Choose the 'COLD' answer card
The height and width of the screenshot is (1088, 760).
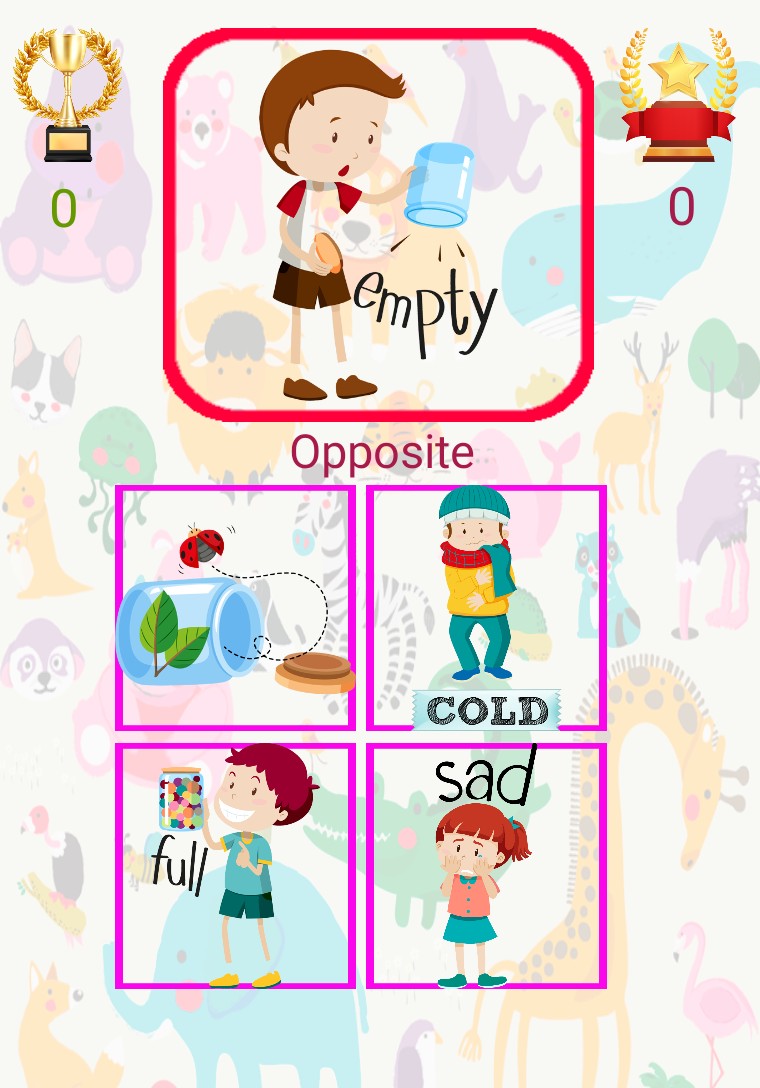pyautogui.click(x=486, y=607)
